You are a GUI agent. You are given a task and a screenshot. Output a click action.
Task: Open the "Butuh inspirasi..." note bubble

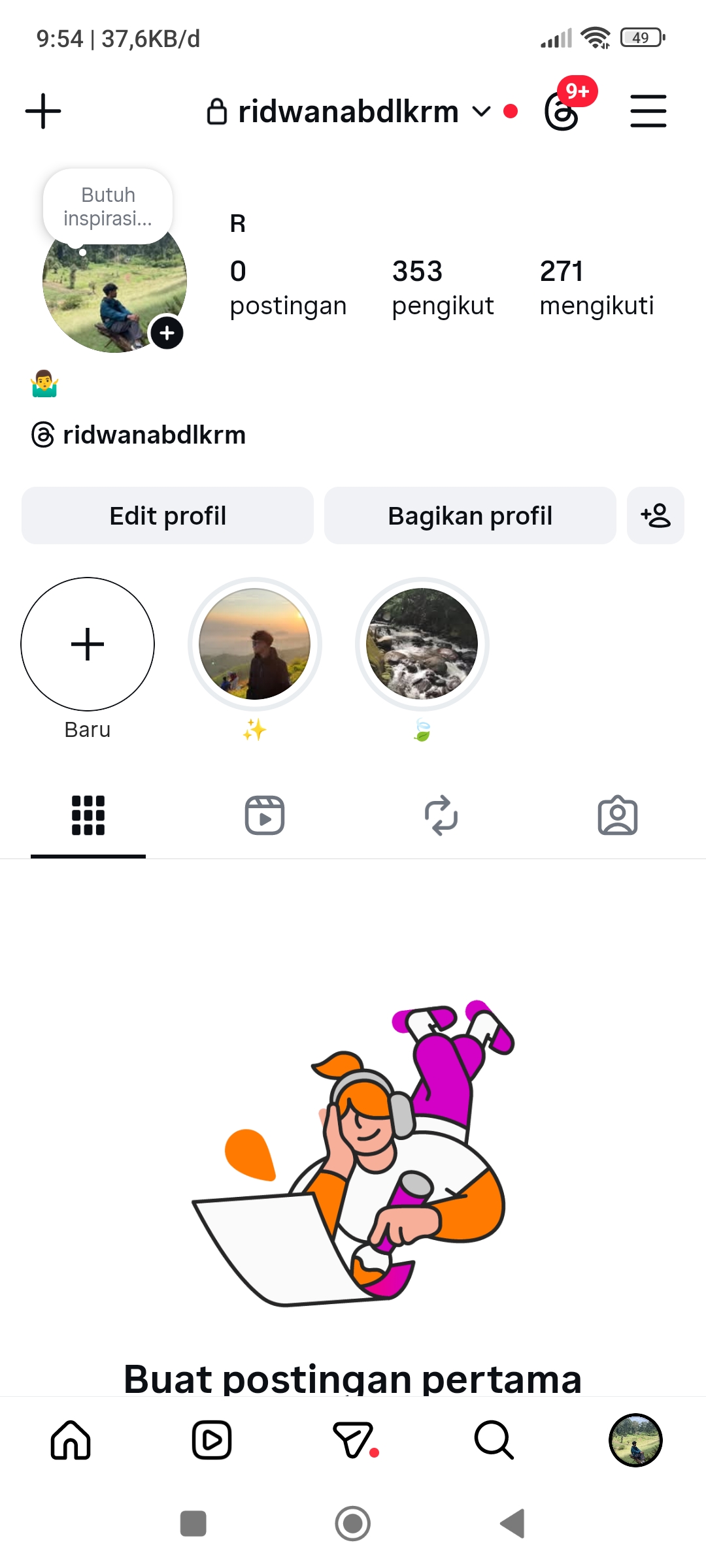108,206
